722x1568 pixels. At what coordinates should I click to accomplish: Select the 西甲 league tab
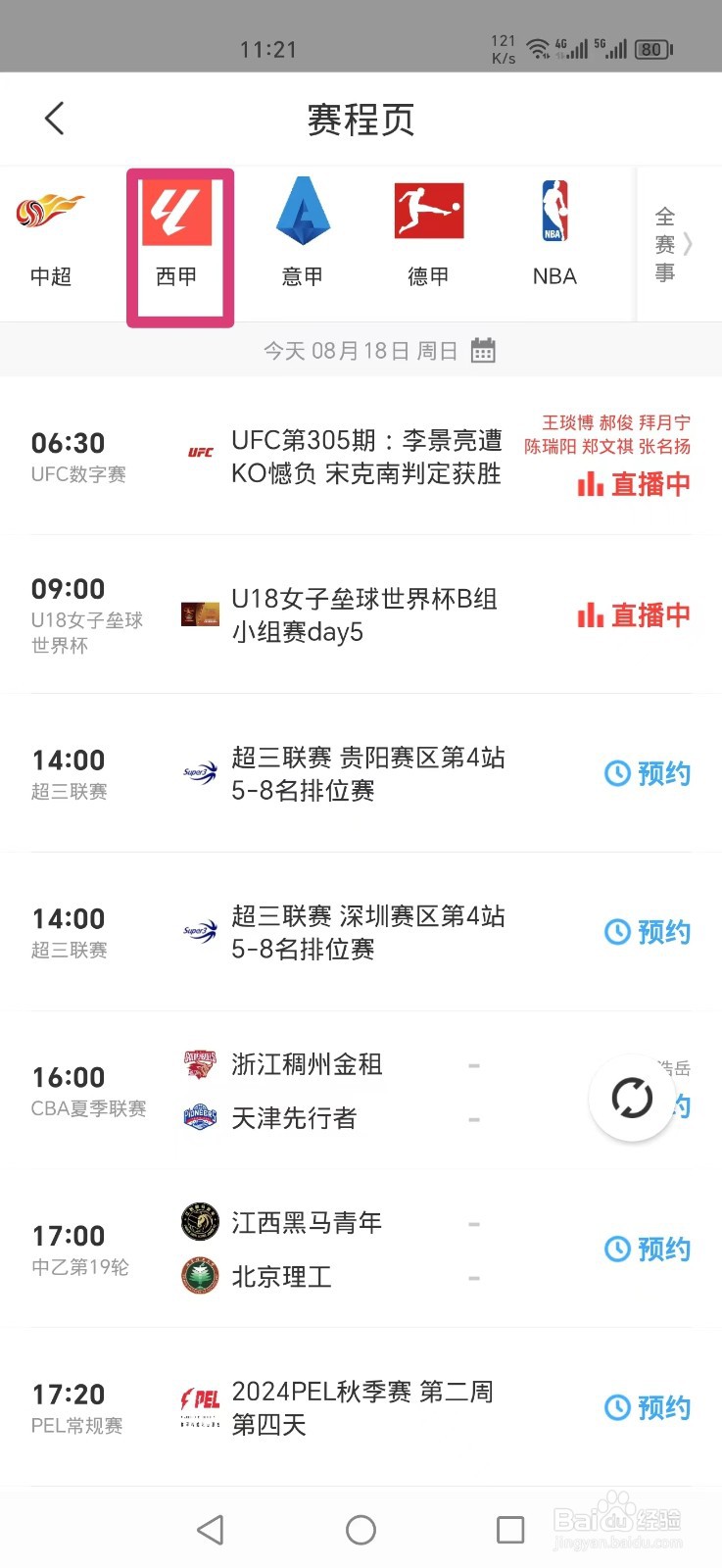177,240
